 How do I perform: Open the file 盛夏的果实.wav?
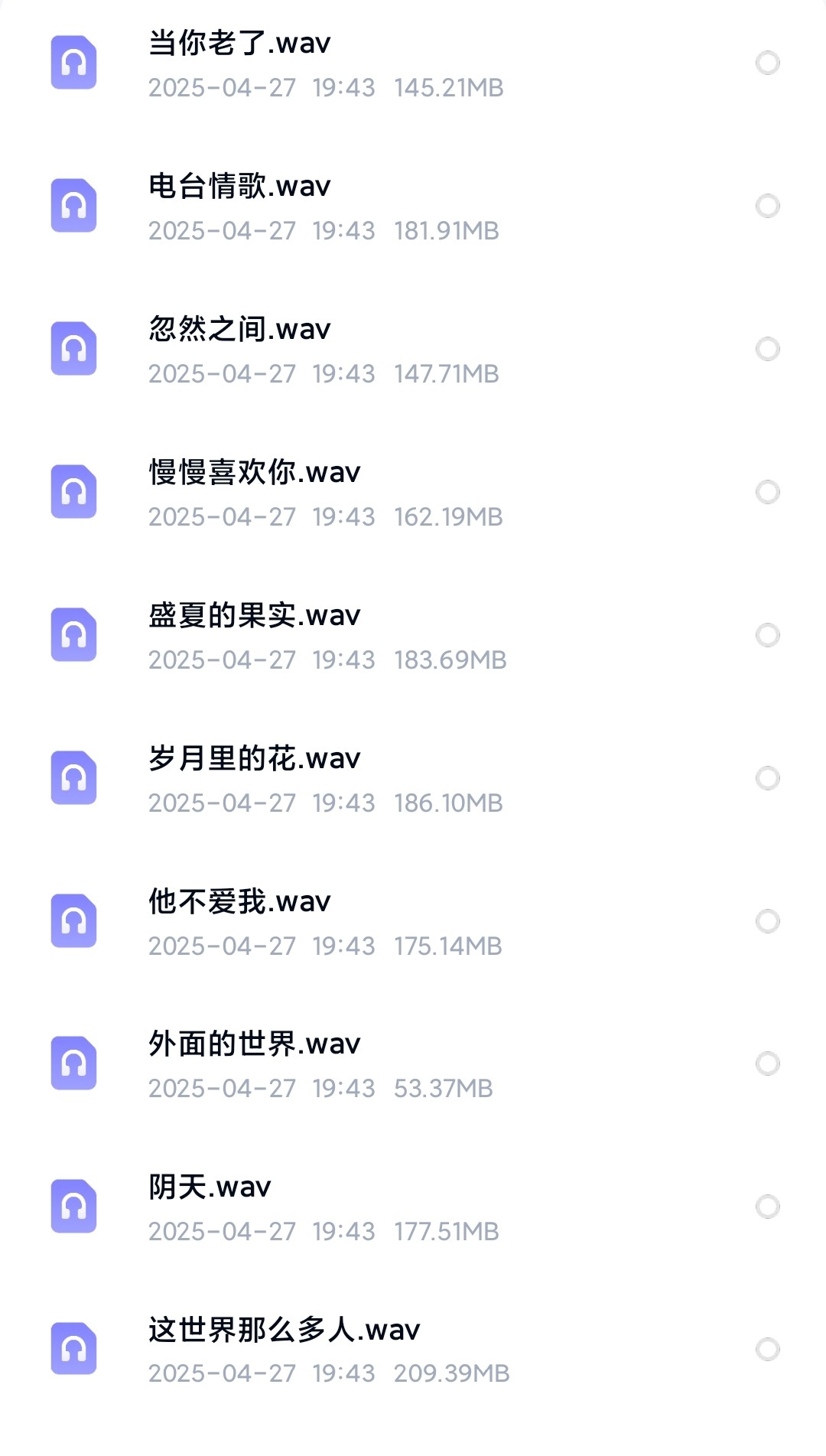(x=254, y=616)
